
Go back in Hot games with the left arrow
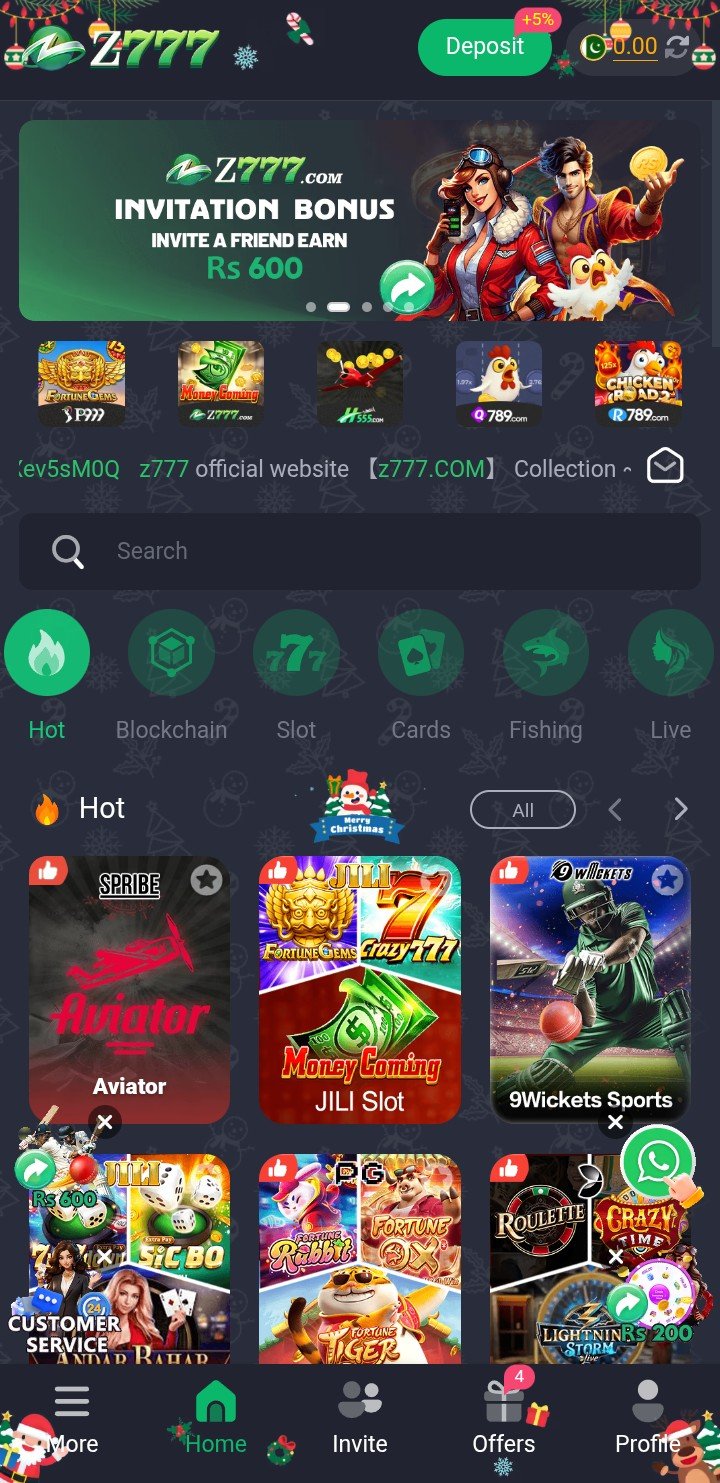(x=615, y=809)
